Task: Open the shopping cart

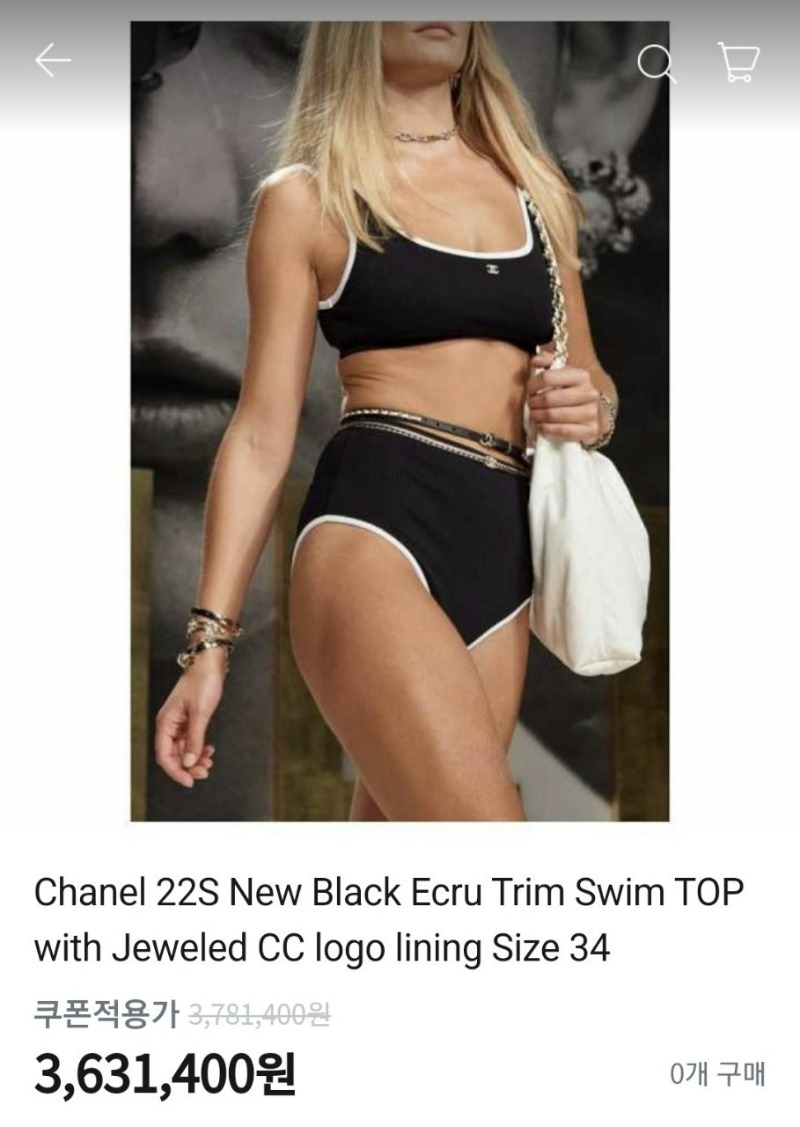Action: pyautogui.click(x=739, y=63)
